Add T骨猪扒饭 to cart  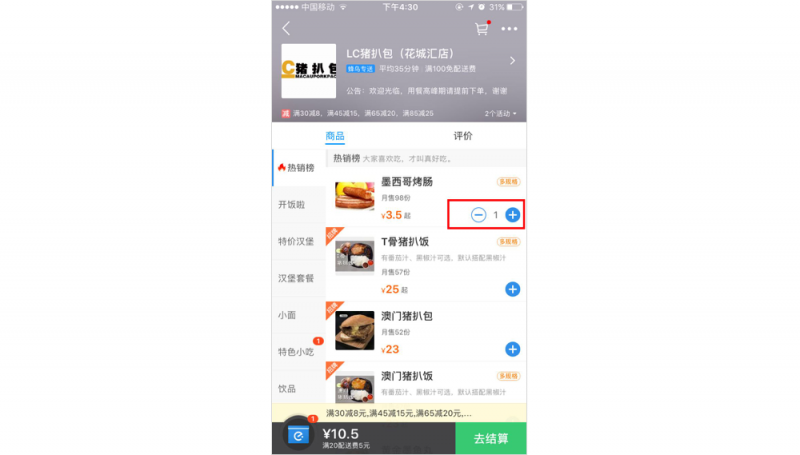(512, 289)
